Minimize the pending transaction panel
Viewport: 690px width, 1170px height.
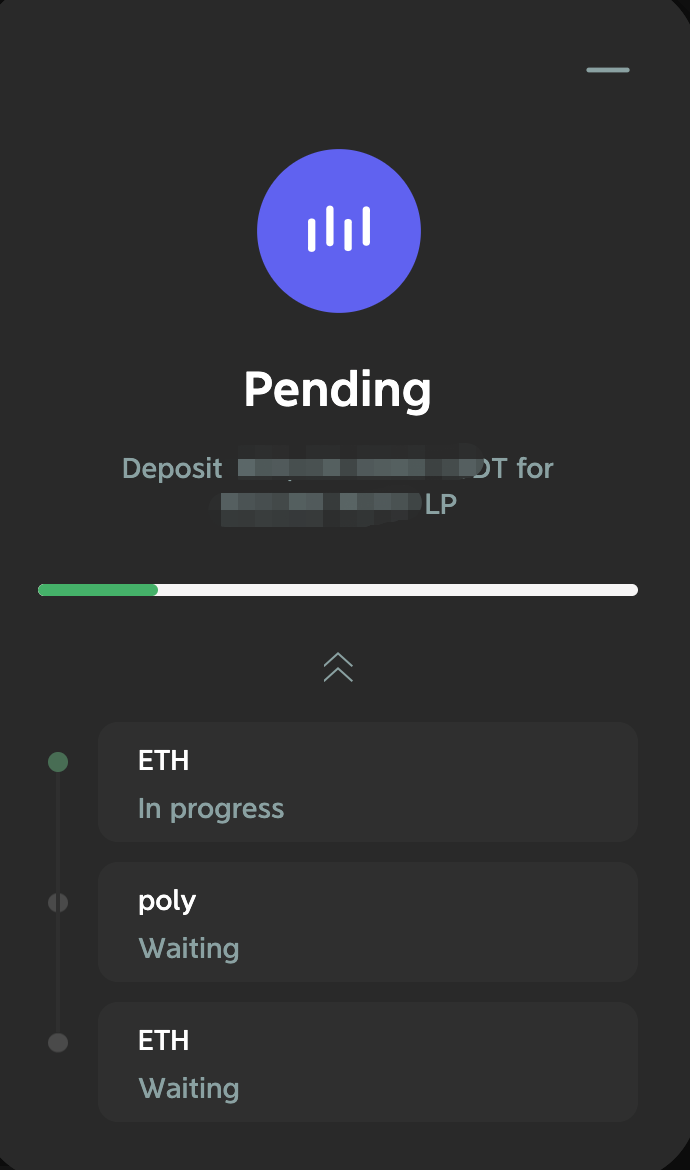608,70
